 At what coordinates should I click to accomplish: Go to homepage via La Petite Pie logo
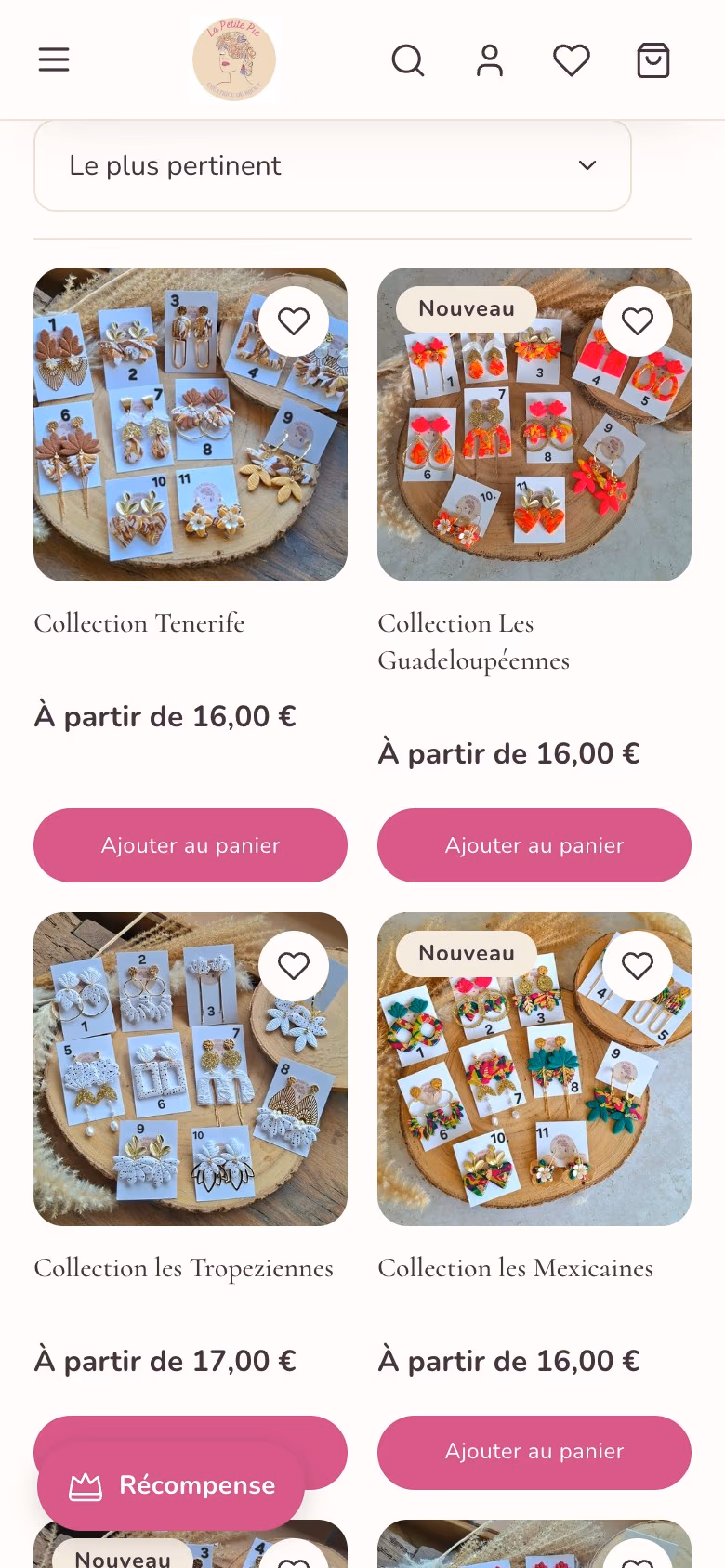coord(234,59)
